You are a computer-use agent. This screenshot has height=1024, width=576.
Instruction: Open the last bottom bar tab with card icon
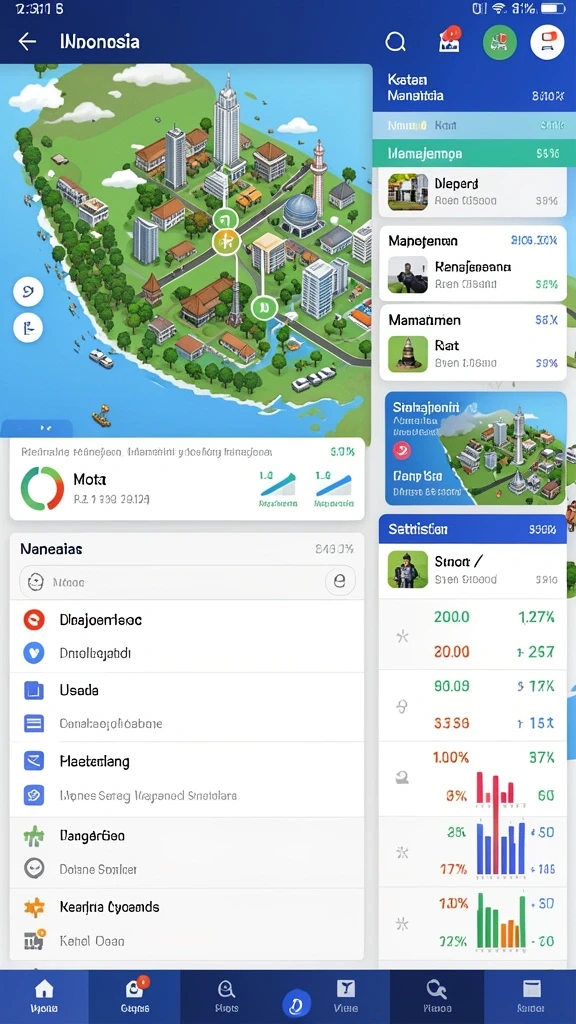pos(532,997)
